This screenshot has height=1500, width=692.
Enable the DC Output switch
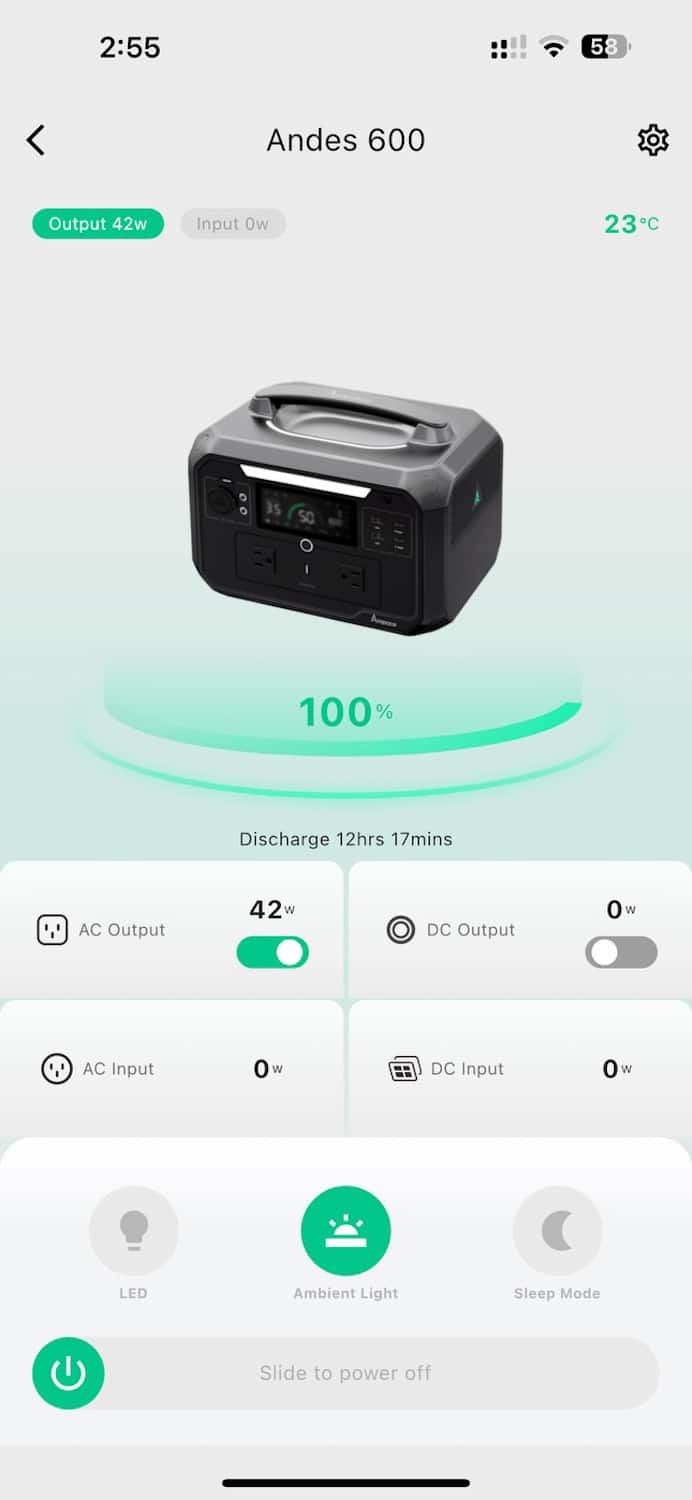(621, 952)
